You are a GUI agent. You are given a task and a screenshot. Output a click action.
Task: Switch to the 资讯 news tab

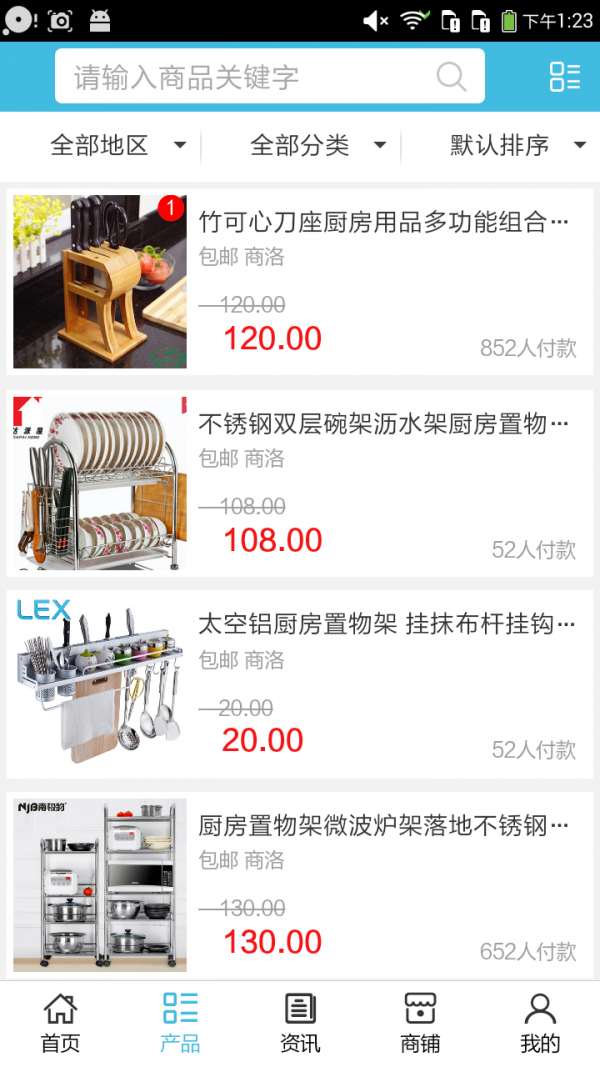[x=300, y=1023]
